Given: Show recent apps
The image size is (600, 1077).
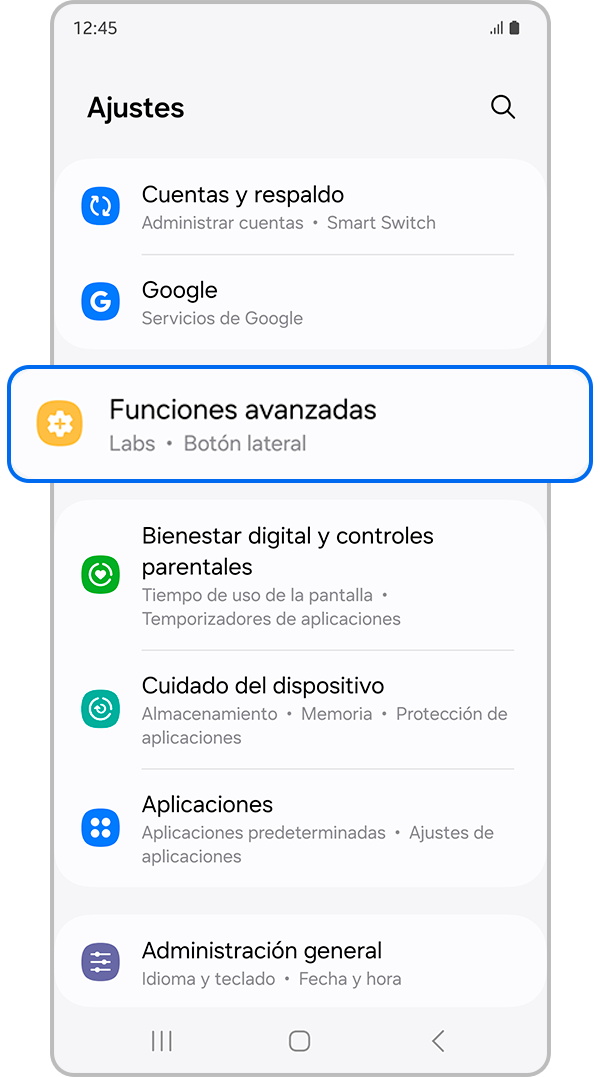Looking at the screenshot, I should 161,1041.
